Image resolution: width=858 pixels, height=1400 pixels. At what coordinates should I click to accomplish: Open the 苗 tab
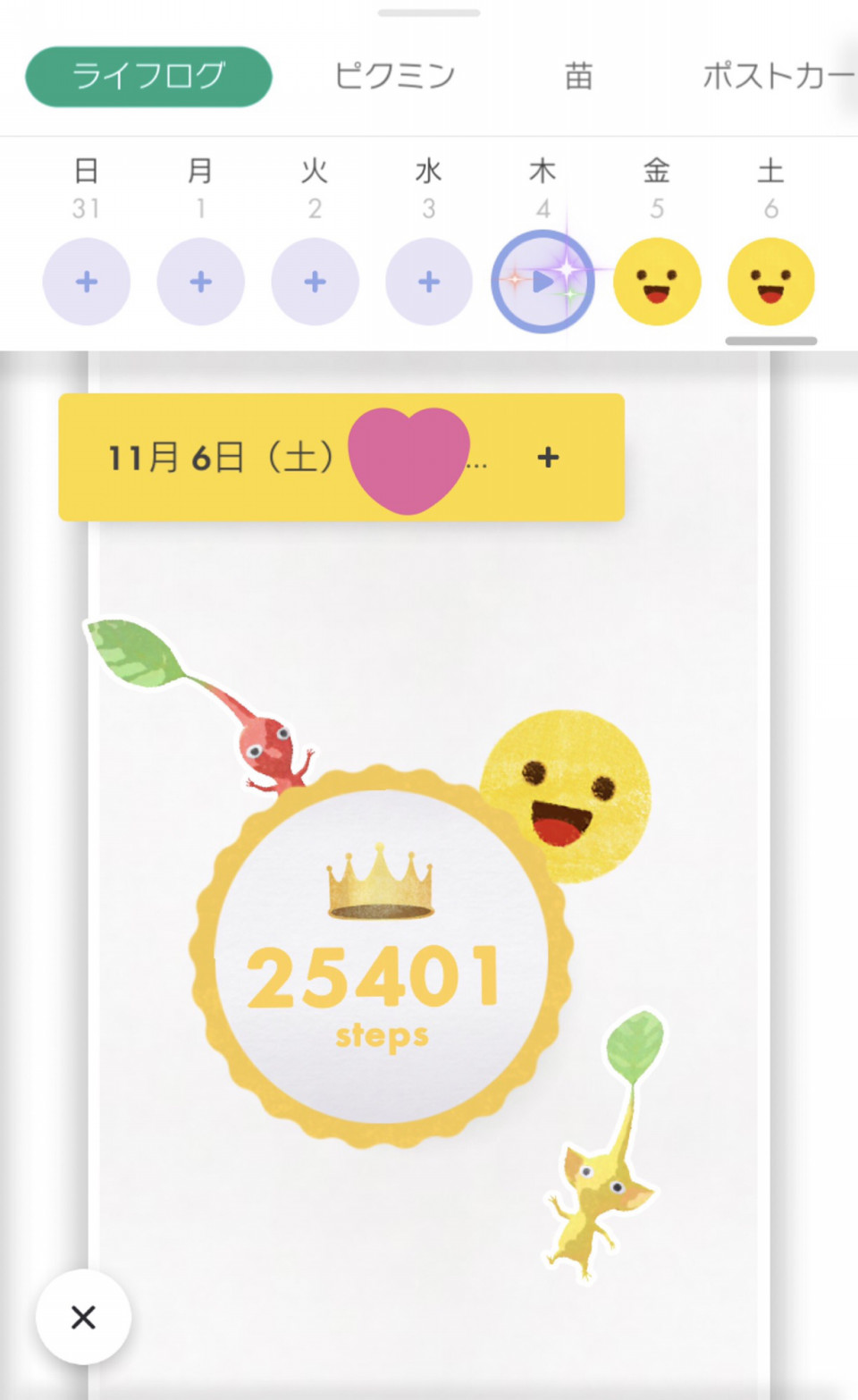(x=578, y=77)
